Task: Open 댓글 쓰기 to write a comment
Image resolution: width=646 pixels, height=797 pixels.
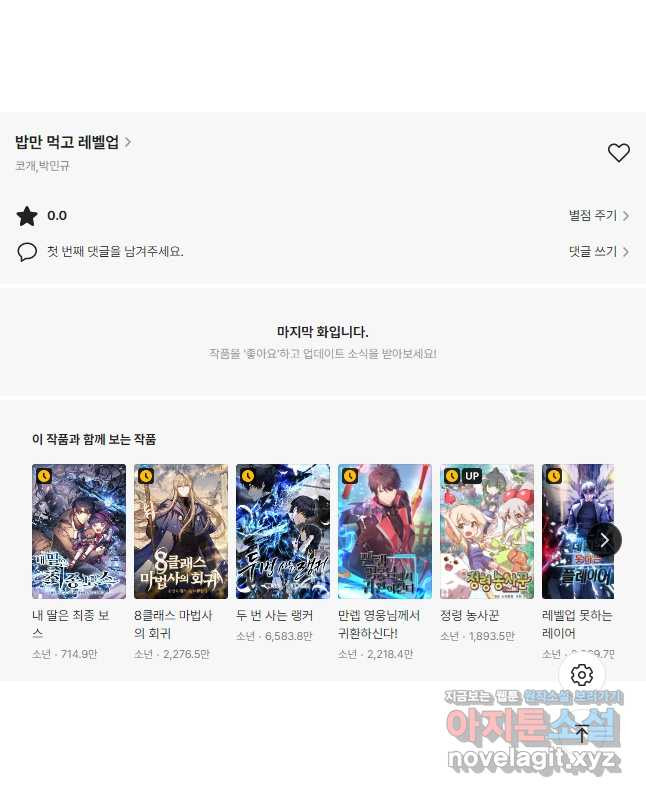Action: click(598, 252)
